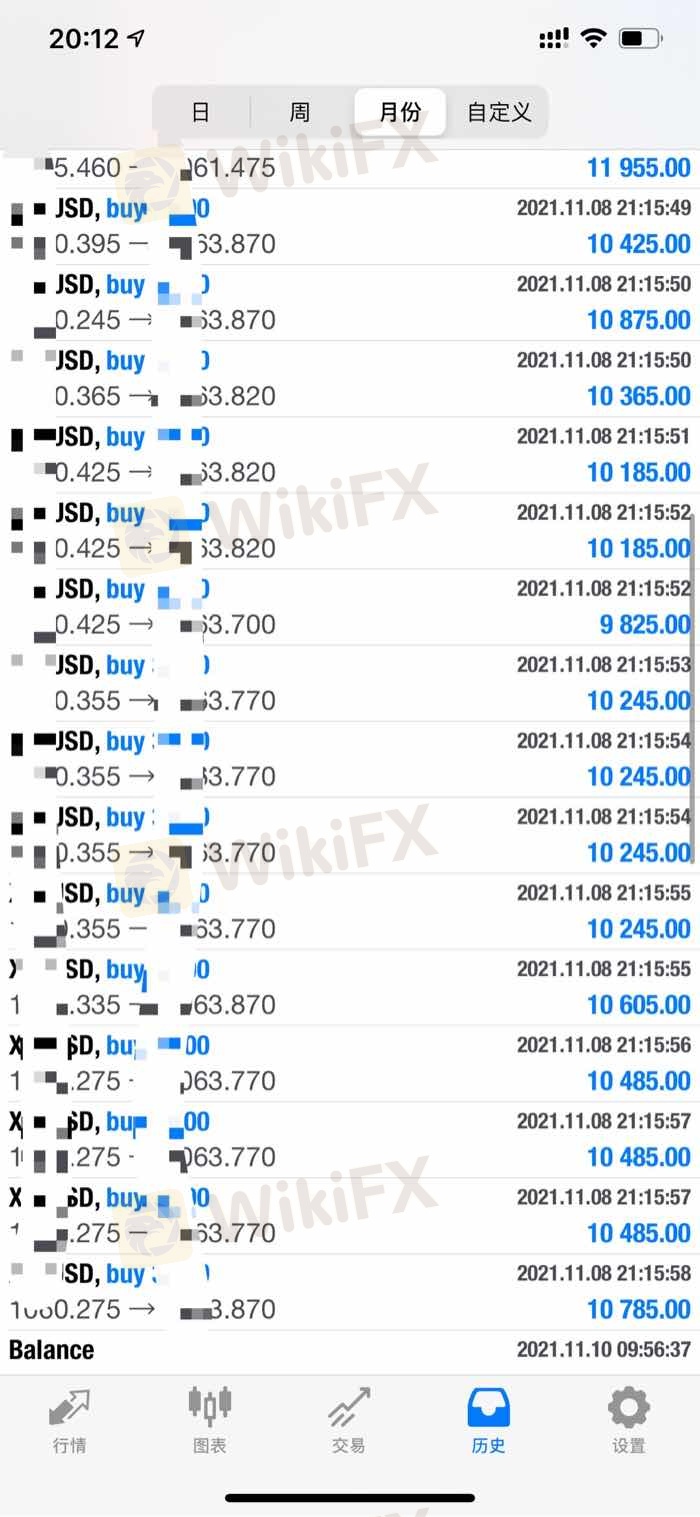Open the 自定义 custom period
The width and height of the screenshot is (700, 1517).
[x=499, y=112]
